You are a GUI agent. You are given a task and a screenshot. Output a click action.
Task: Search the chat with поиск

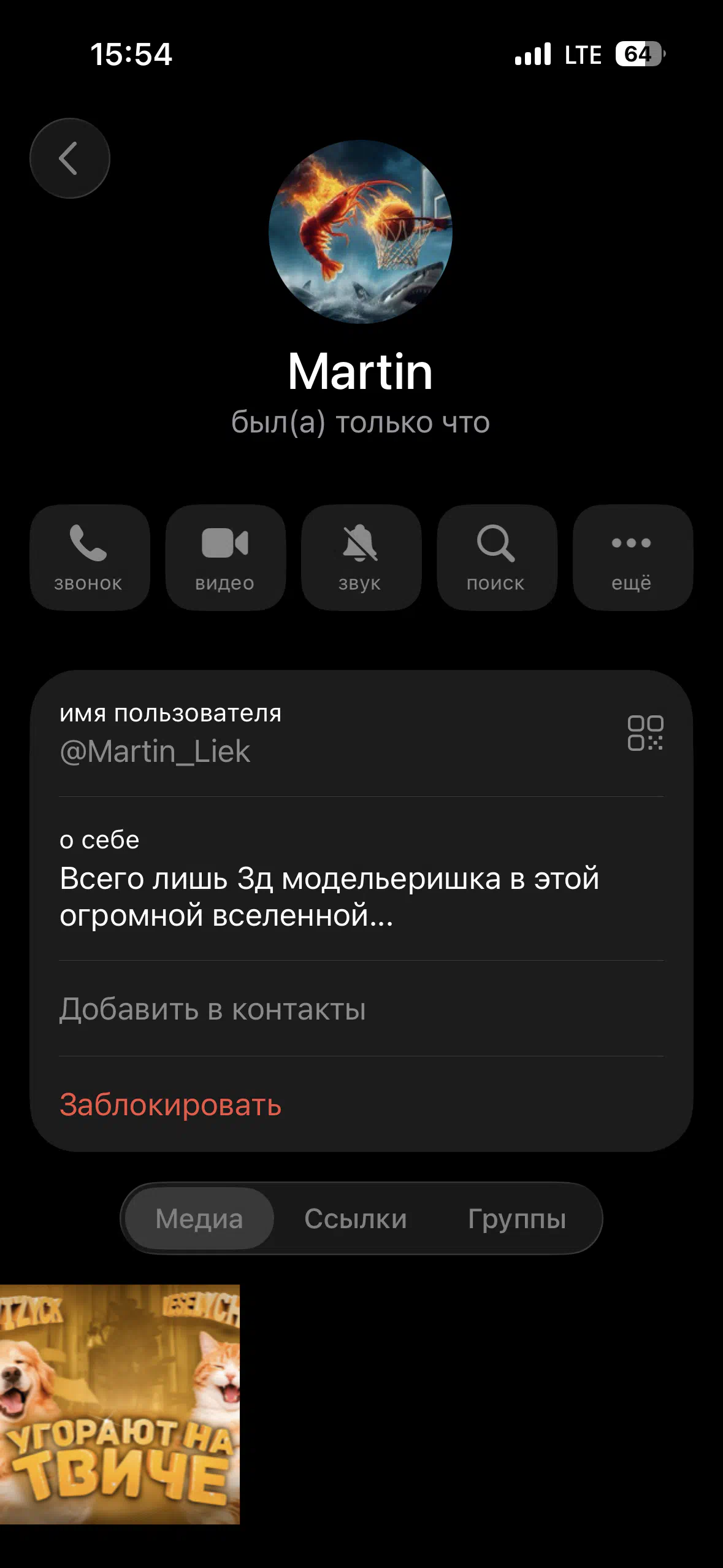coord(496,557)
